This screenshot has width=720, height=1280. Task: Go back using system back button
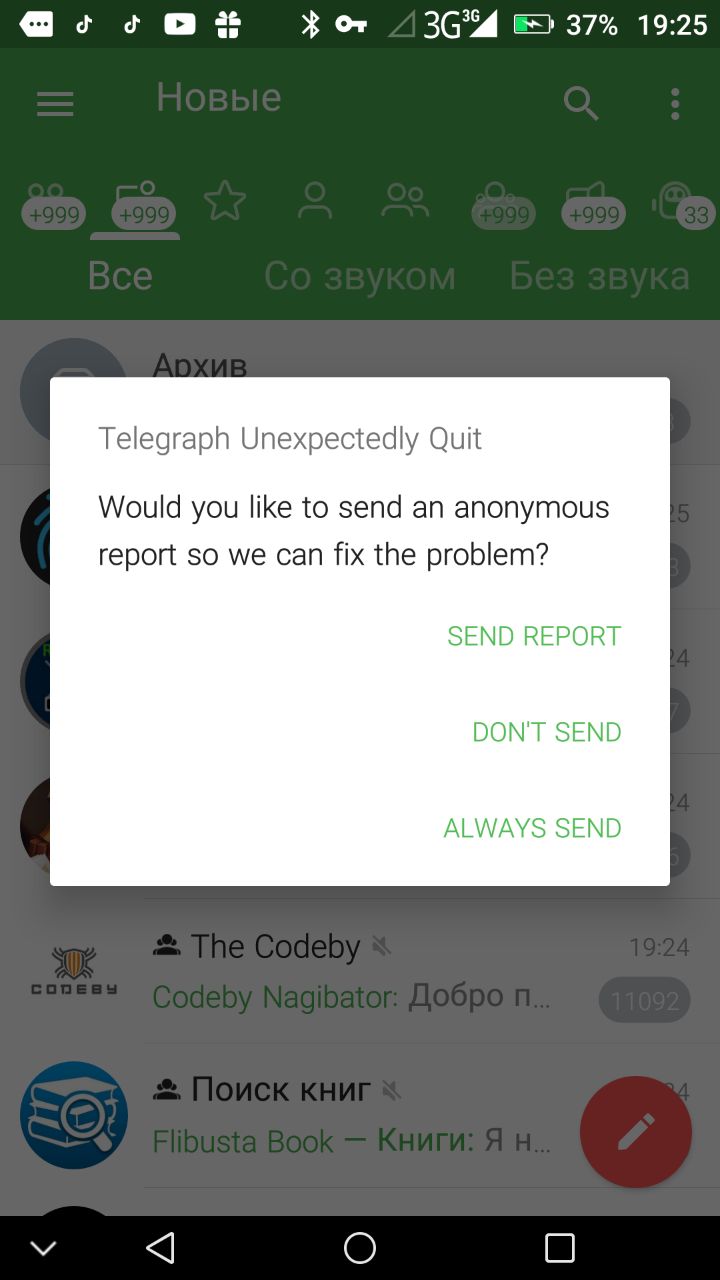pos(160,1247)
